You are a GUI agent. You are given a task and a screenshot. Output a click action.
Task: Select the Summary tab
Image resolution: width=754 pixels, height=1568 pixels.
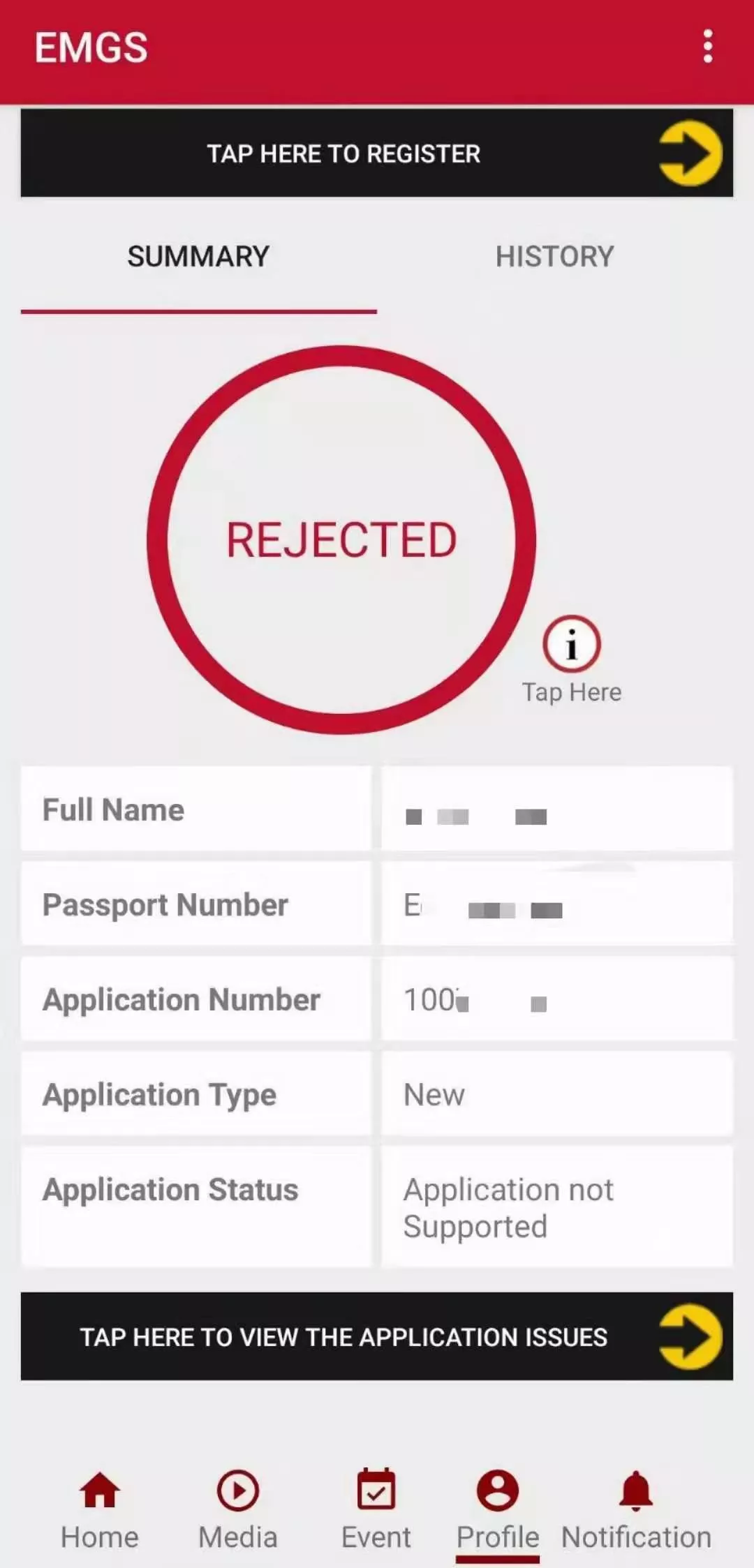[198, 257]
